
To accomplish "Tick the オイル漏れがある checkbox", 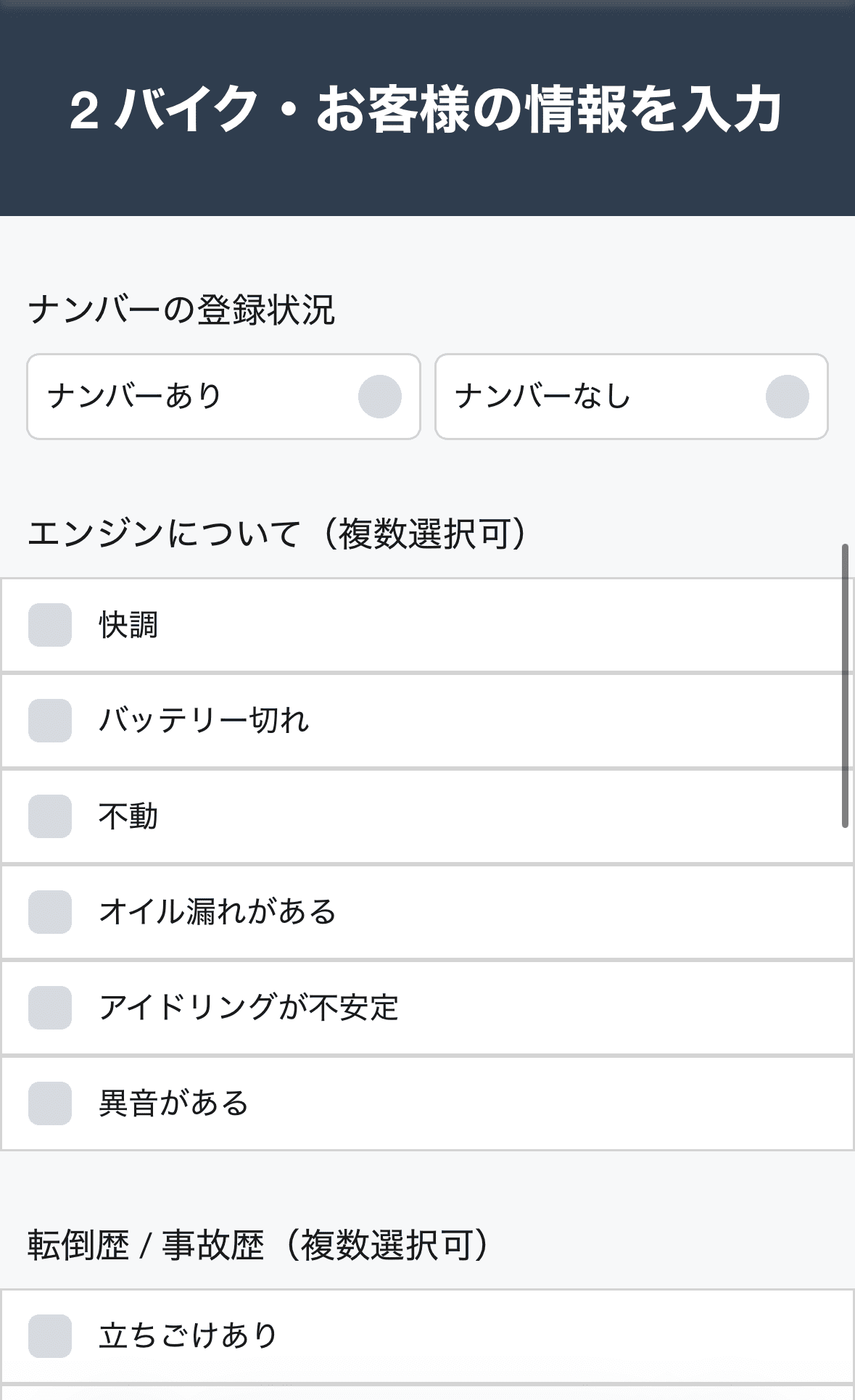I will pos(49,912).
